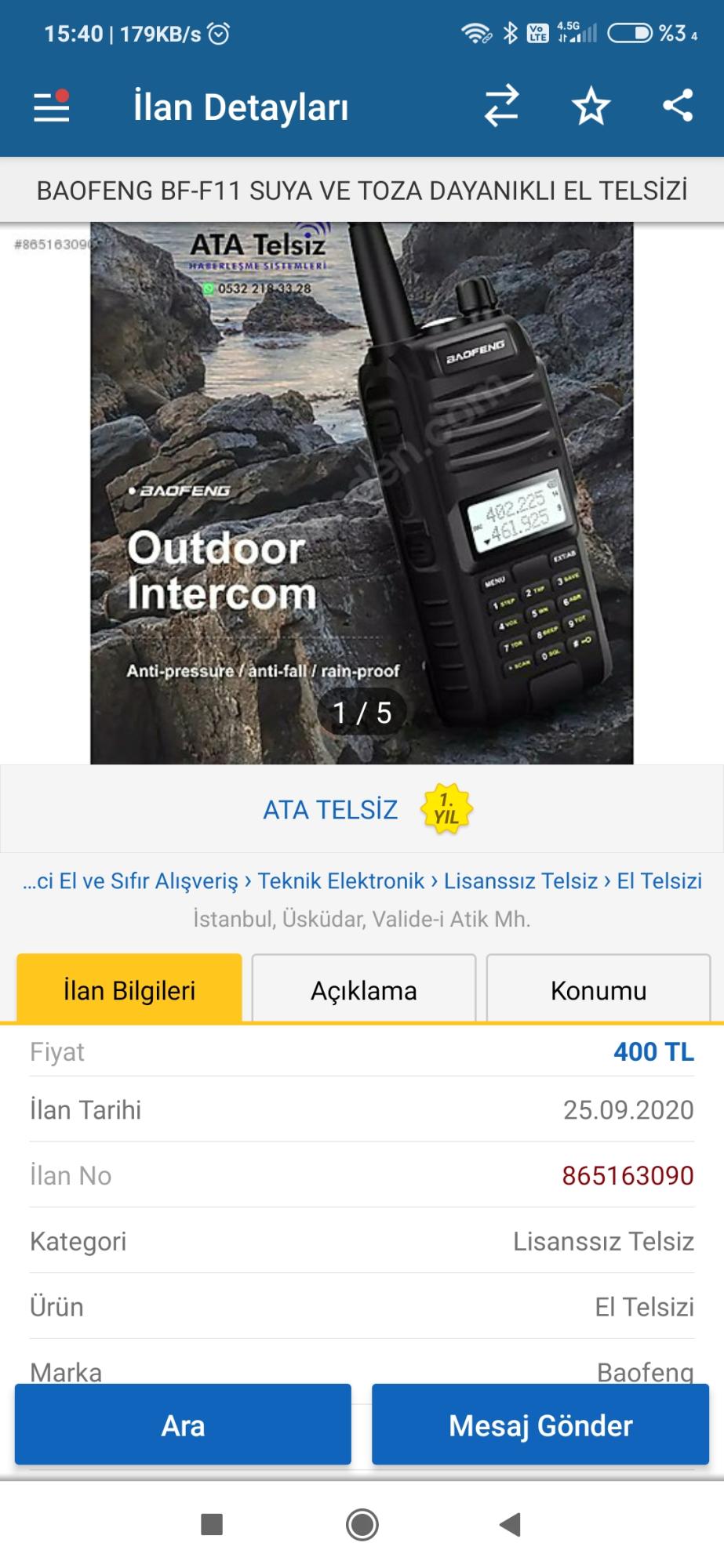This screenshot has height=1568, width=724.
Task: Tap the compare arrows icon
Action: pyautogui.click(x=501, y=106)
